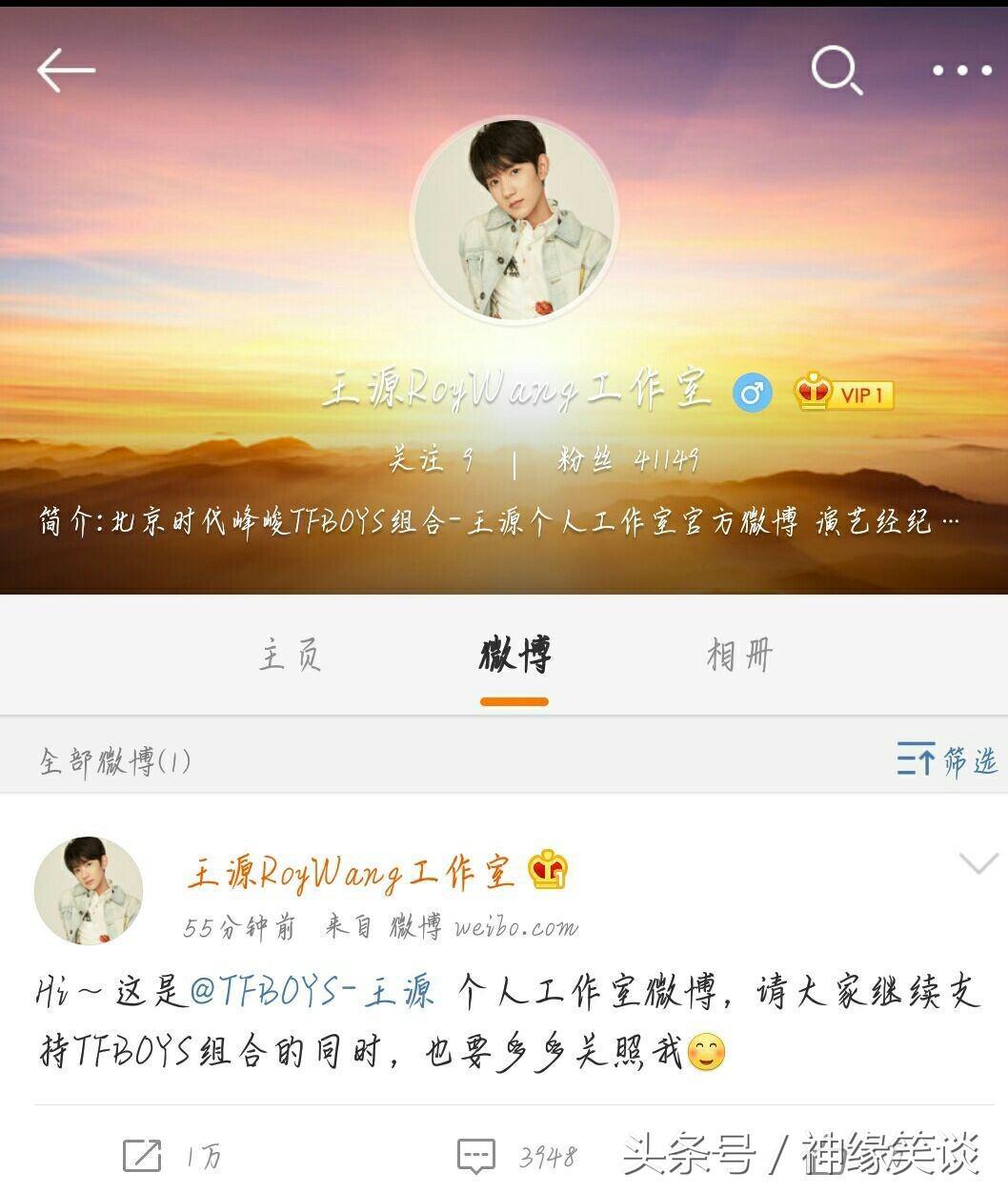The width and height of the screenshot is (1008, 1193).
Task: Expand the post's dropdown chevron
Action: (x=978, y=863)
